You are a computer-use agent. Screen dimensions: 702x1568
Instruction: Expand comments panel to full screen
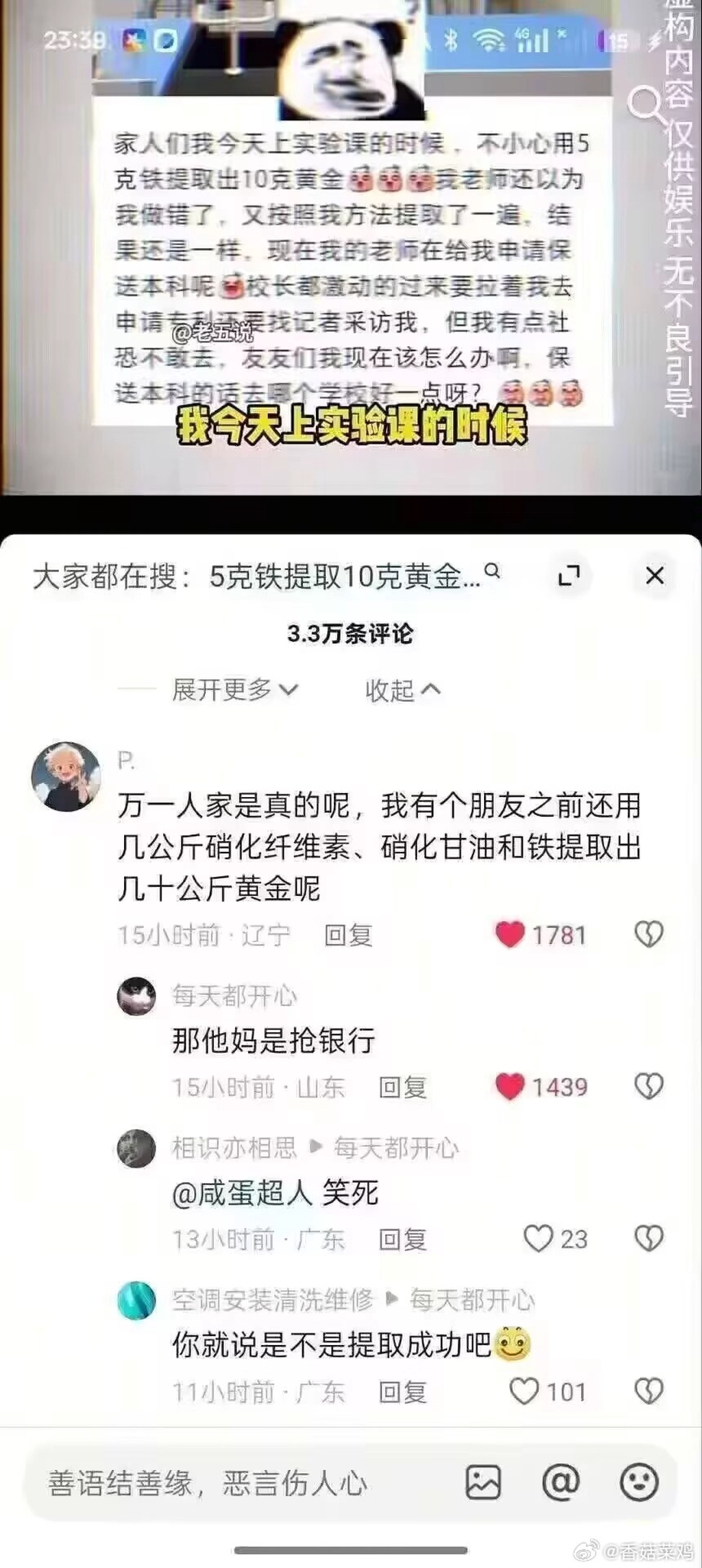(x=569, y=575)
